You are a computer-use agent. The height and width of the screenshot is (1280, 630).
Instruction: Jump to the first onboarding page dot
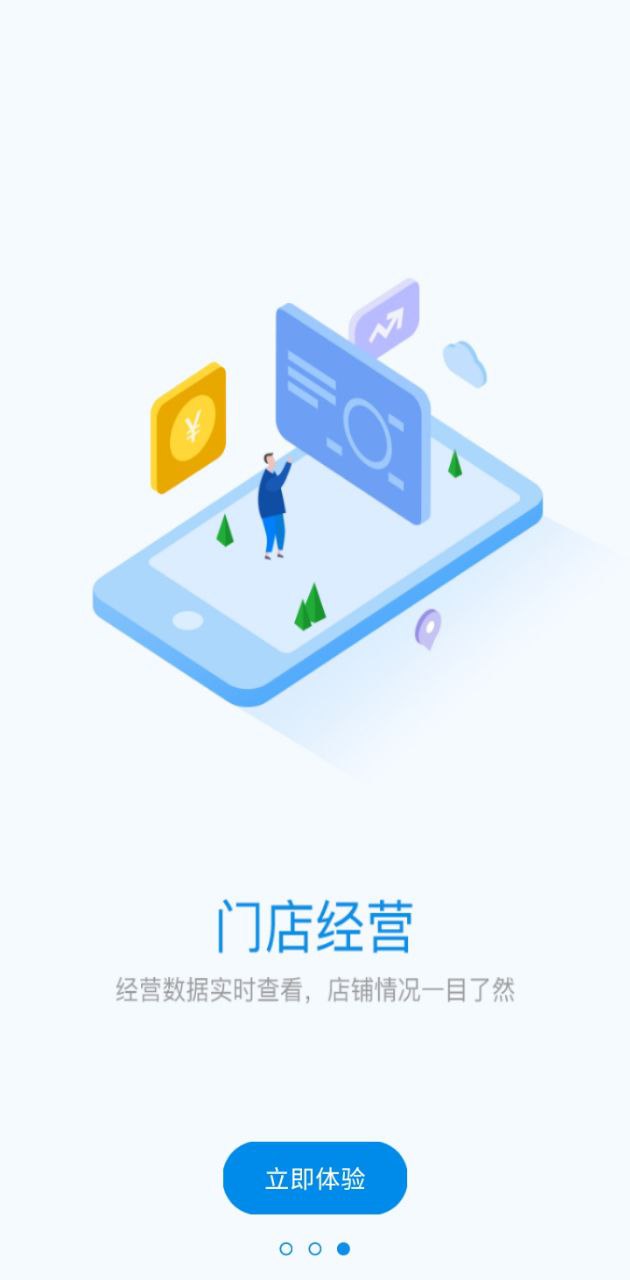pos(286,1249)
